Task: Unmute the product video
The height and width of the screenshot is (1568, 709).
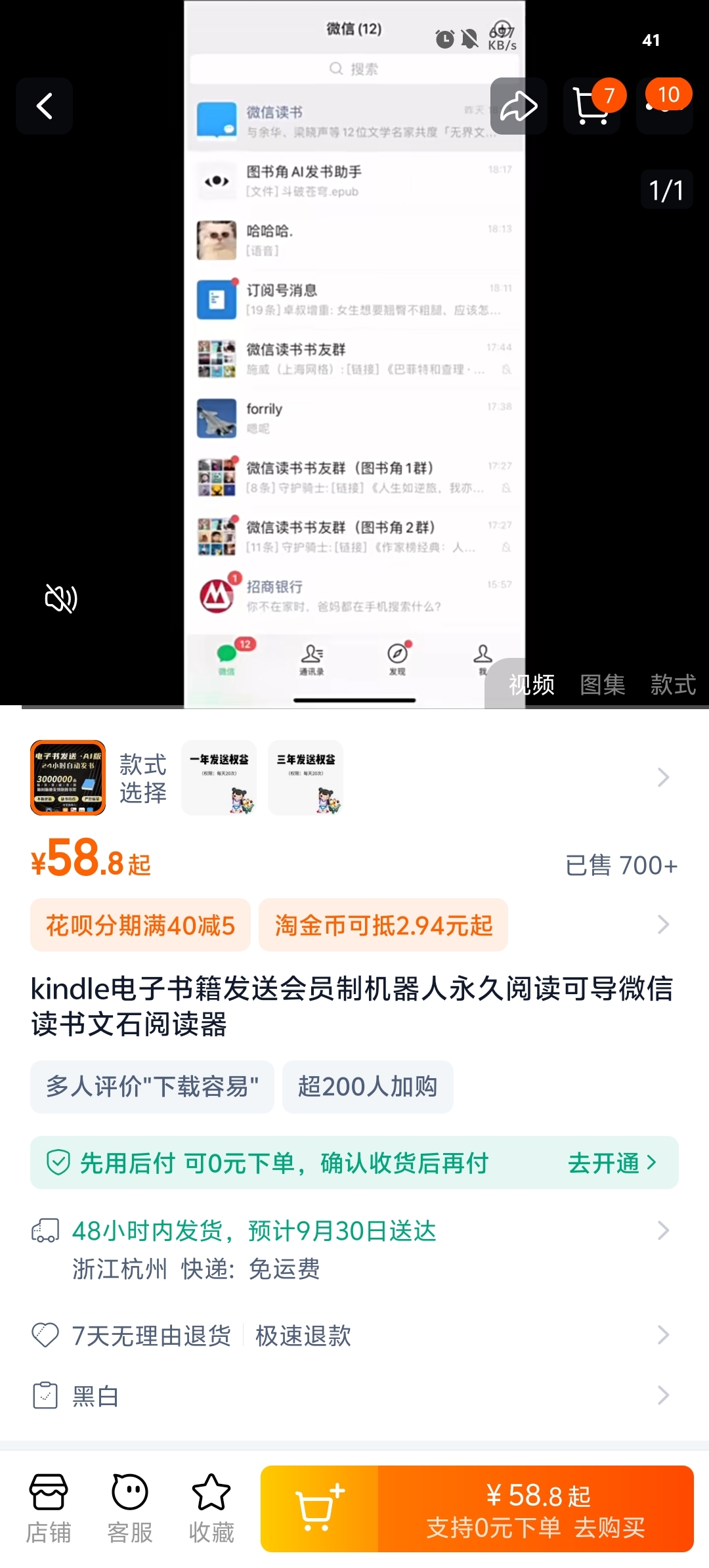Action: [x=60, y=598]
